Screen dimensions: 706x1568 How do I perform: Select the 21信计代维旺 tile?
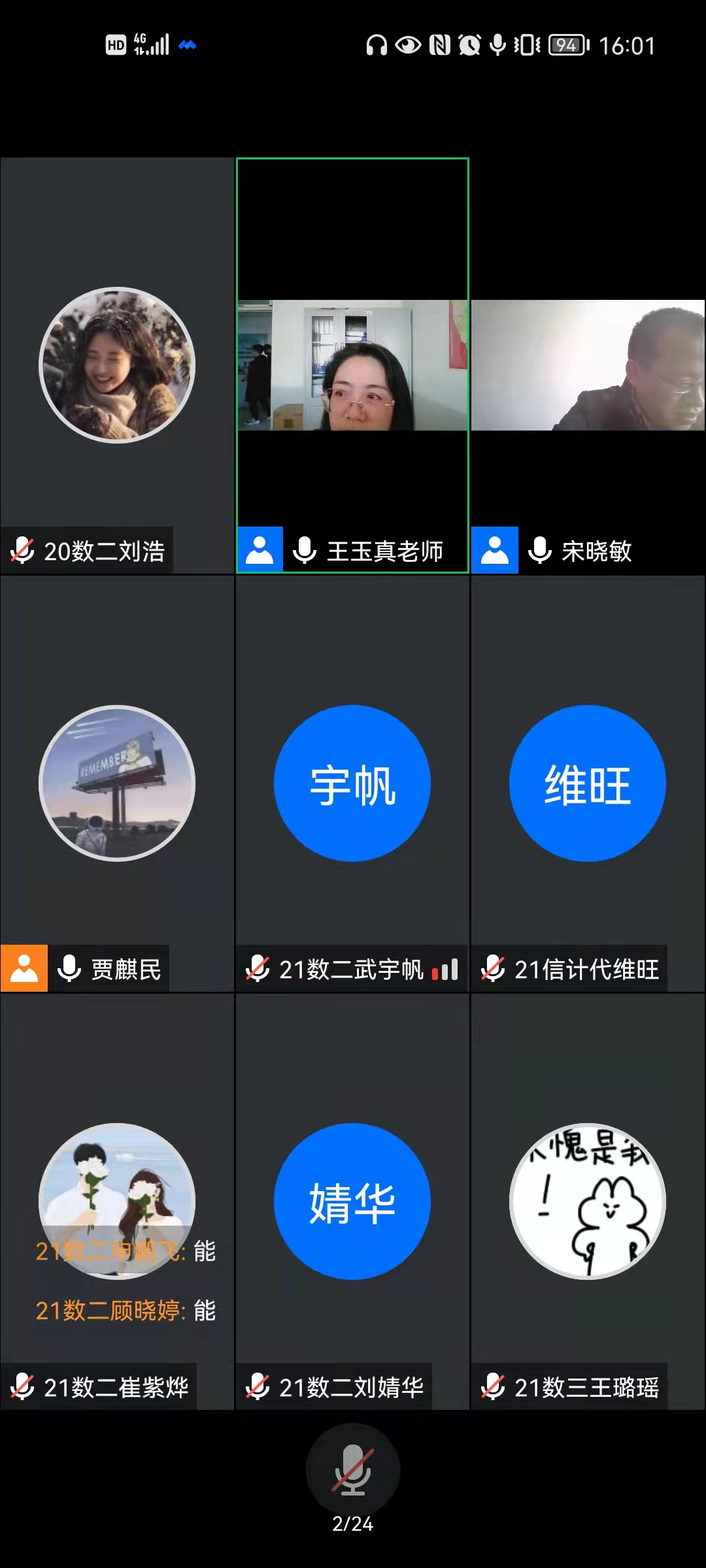point(588,783)
